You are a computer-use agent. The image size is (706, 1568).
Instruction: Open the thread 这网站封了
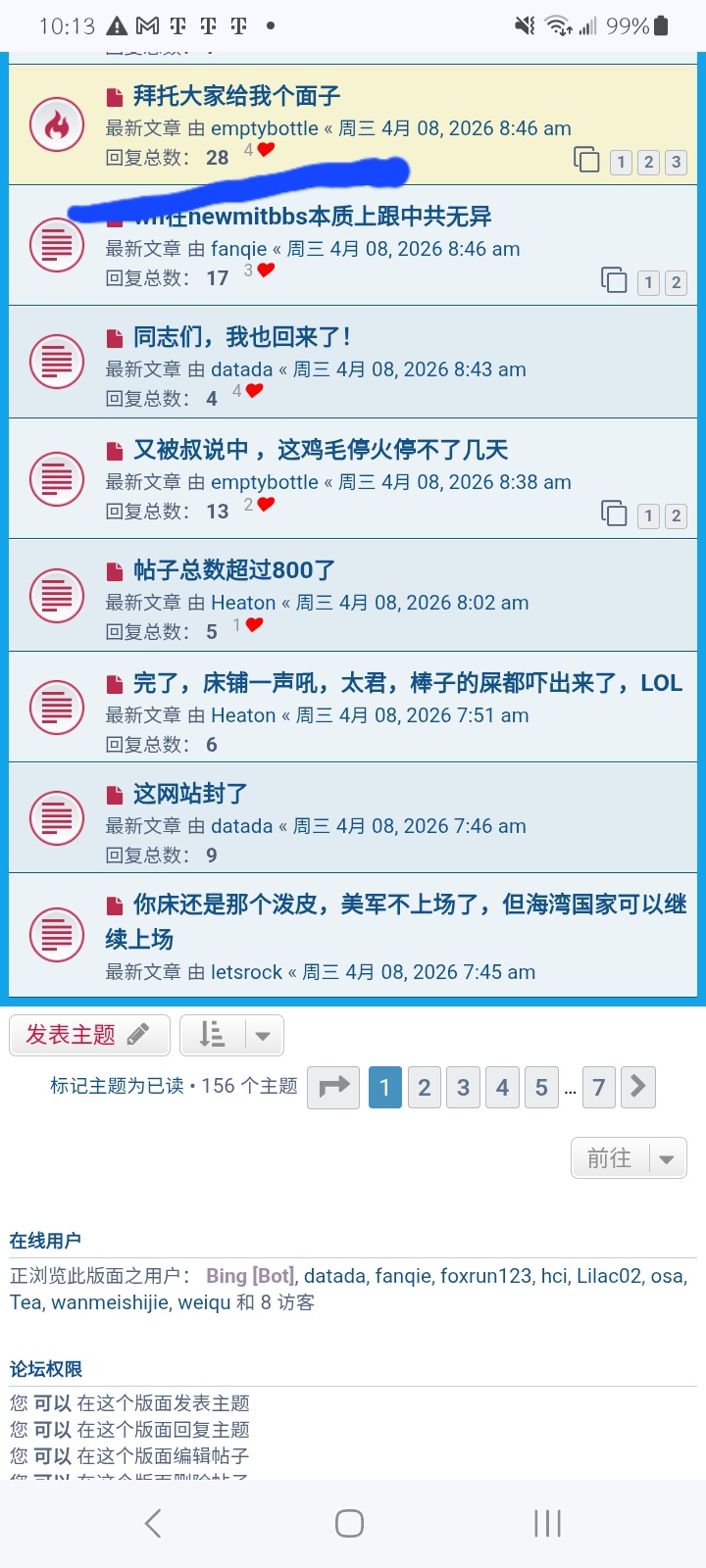pos(190,794)
